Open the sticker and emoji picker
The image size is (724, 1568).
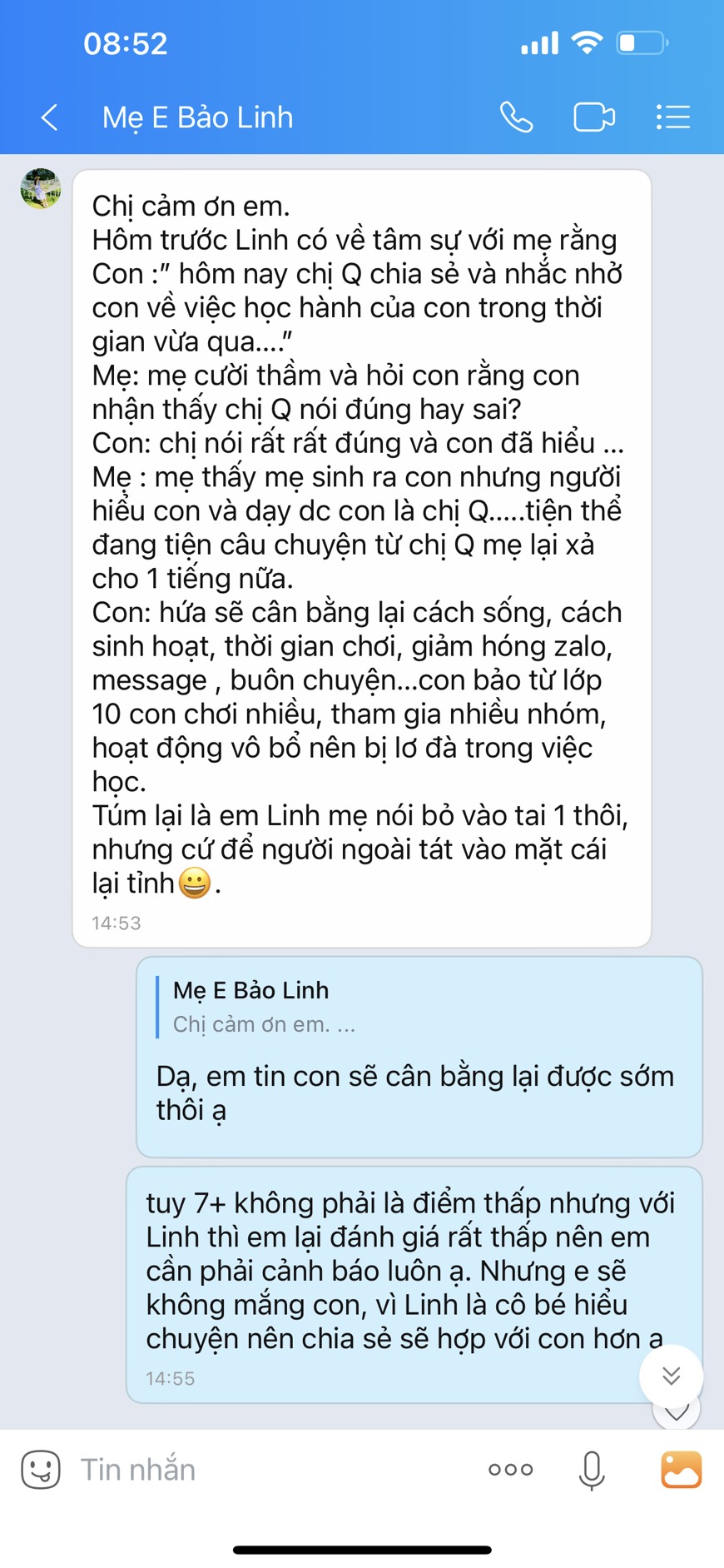point(40,1470)
